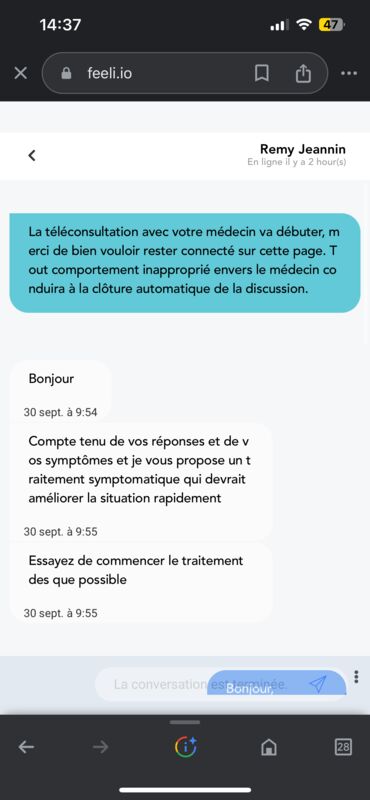
Task: Go back from Remy Jeannin's chat
Action: tap(32, 156)
